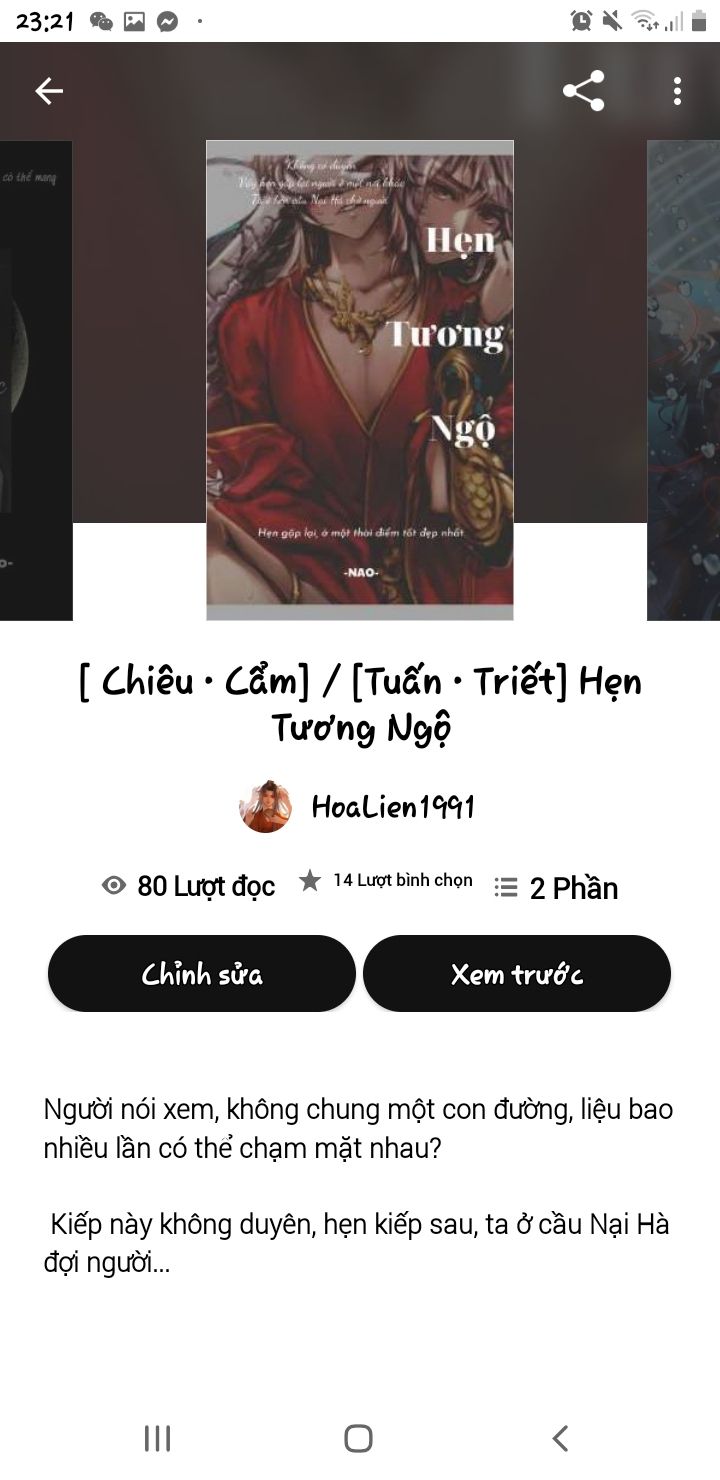Open author HoaLien1991's profile

(x=357, y=807)
